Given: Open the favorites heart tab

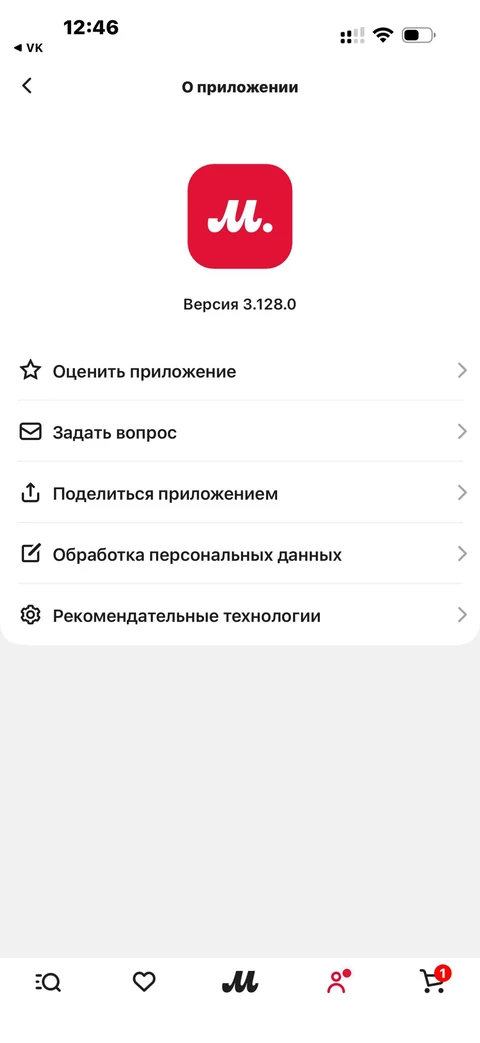Looking at the screenshot, I should click(144, 982).
